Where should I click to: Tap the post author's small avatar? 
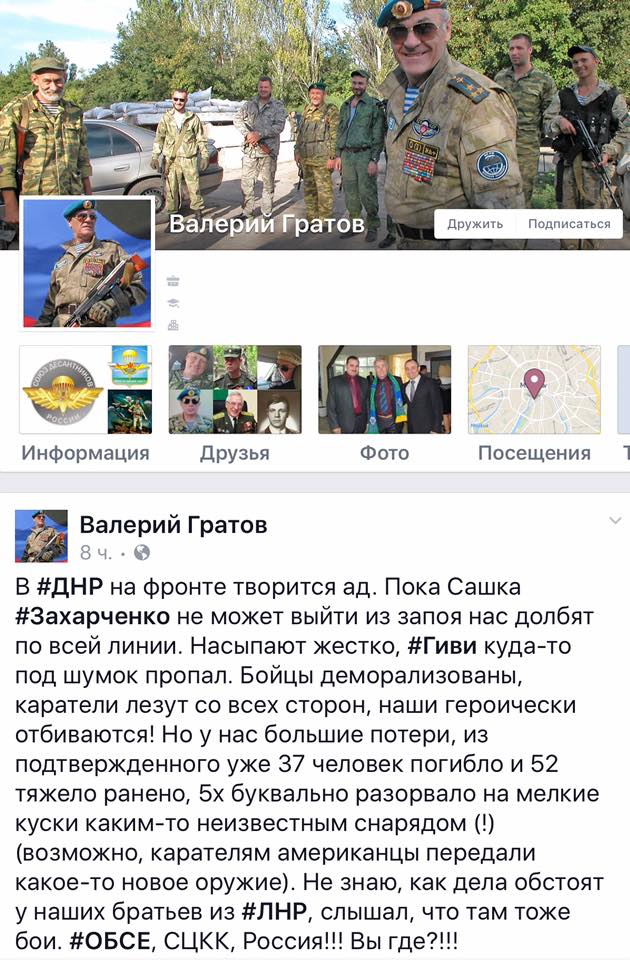[x=41, y=536]
